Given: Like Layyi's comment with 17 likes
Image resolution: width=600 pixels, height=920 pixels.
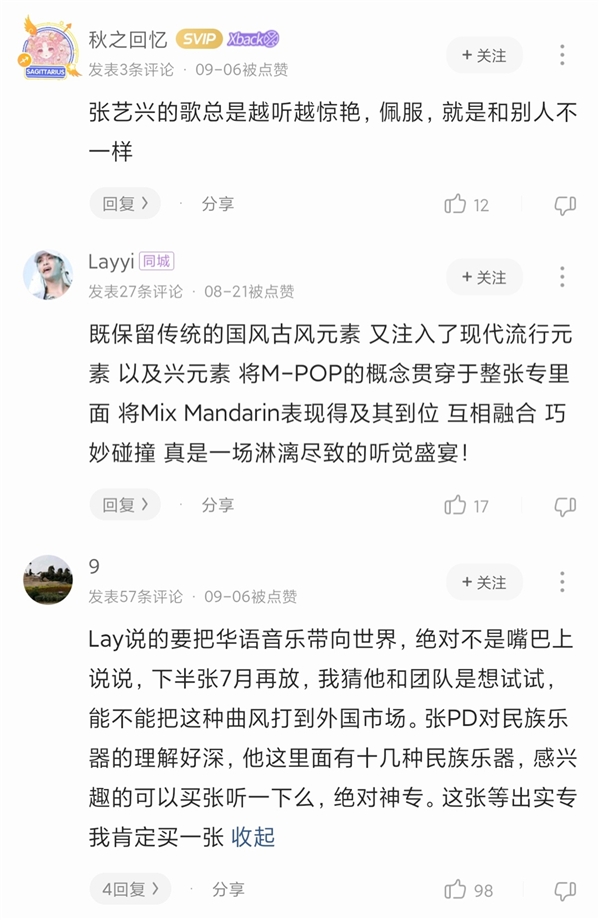Looking at the screenshot, I should [x=456, y=505].
